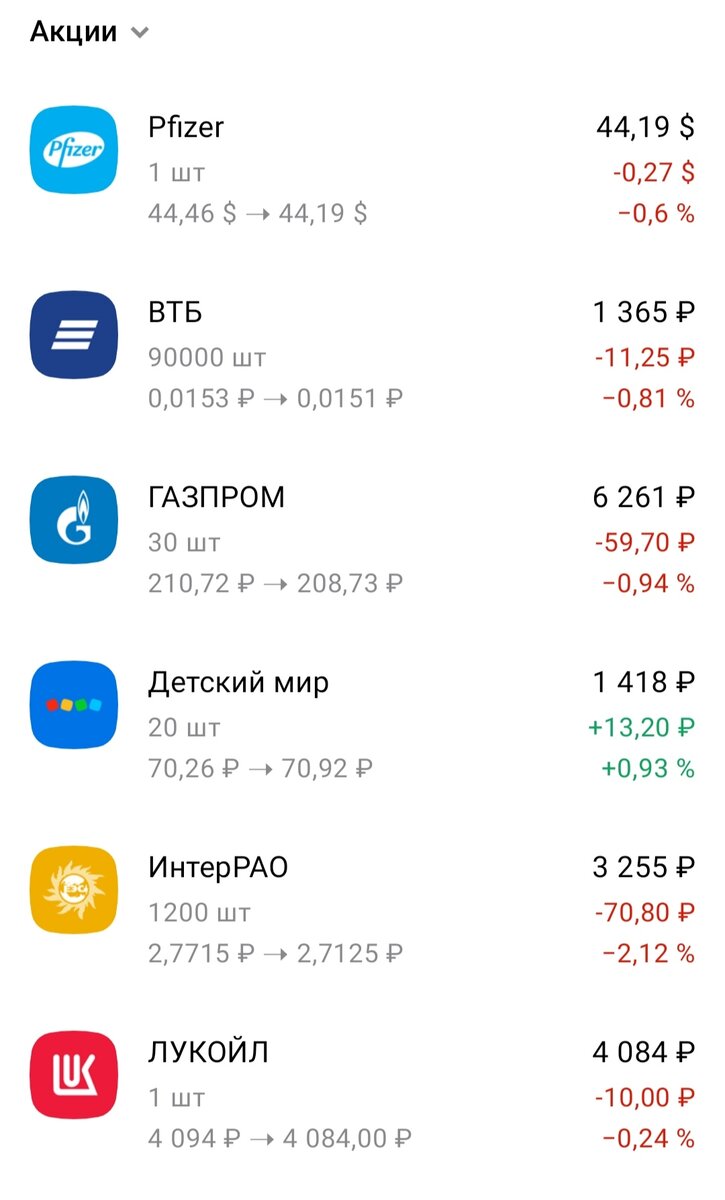Expand portfolio filter via chevron near Акции

point(139,31)
